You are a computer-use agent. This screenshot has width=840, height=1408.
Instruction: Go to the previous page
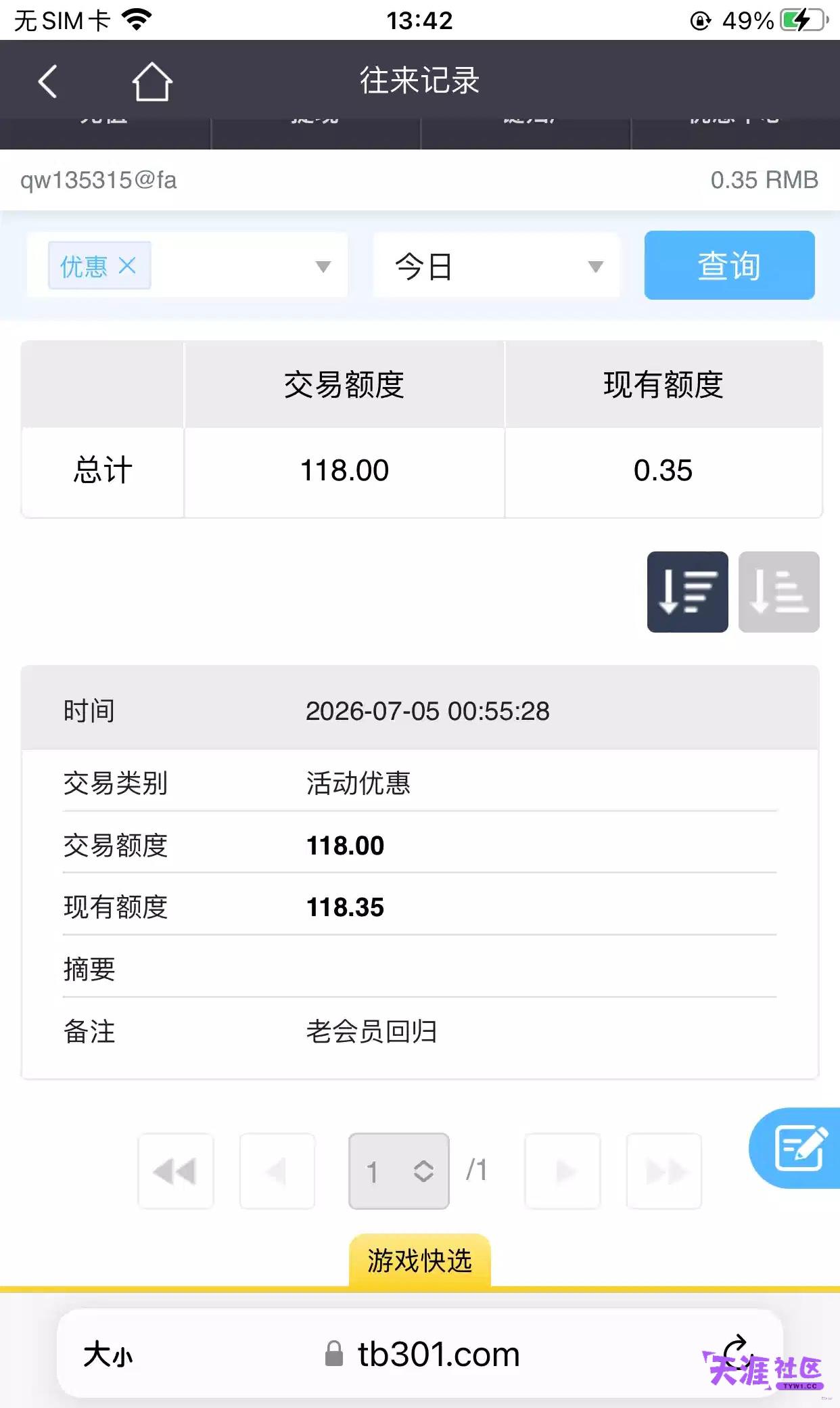[277, 1171]
